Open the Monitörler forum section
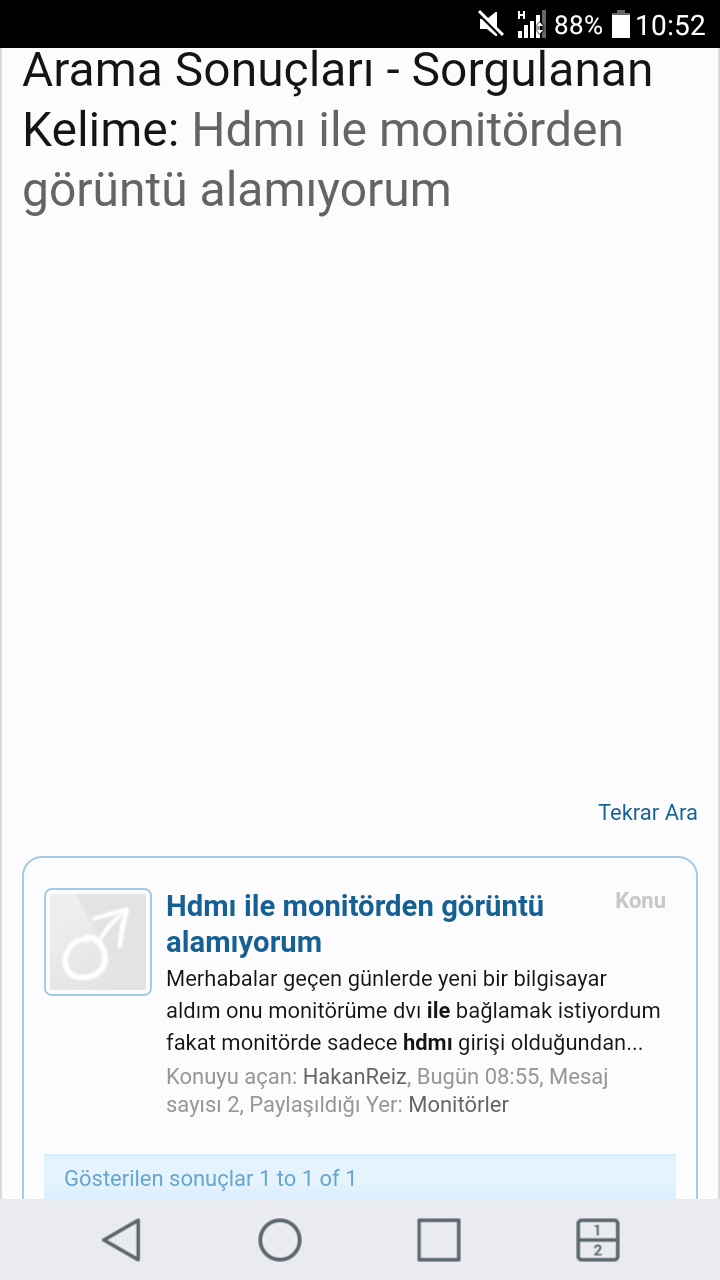The height and width of the screenshot is (1280, 720). tap(459, 1105)
